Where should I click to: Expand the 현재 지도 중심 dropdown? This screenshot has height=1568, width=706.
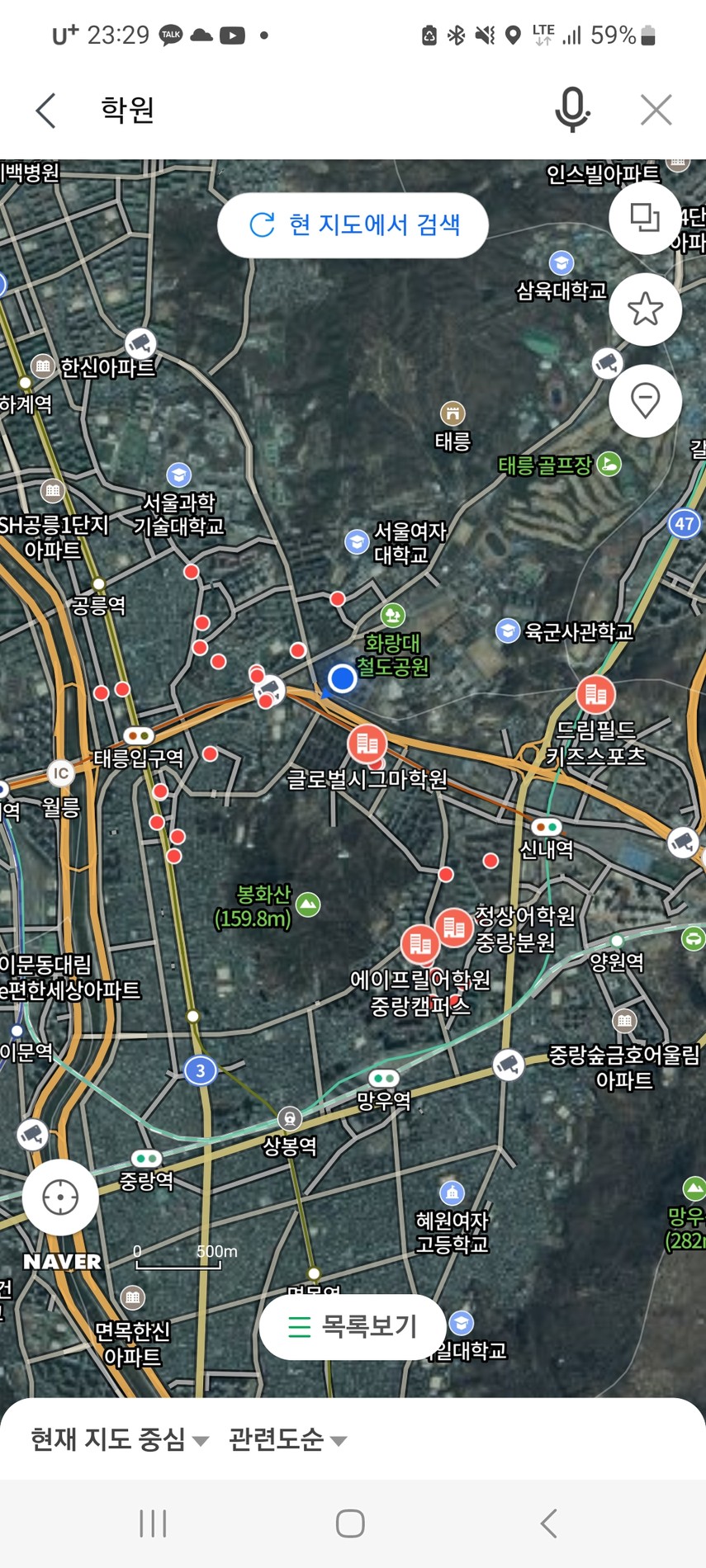click(119, 1439)
